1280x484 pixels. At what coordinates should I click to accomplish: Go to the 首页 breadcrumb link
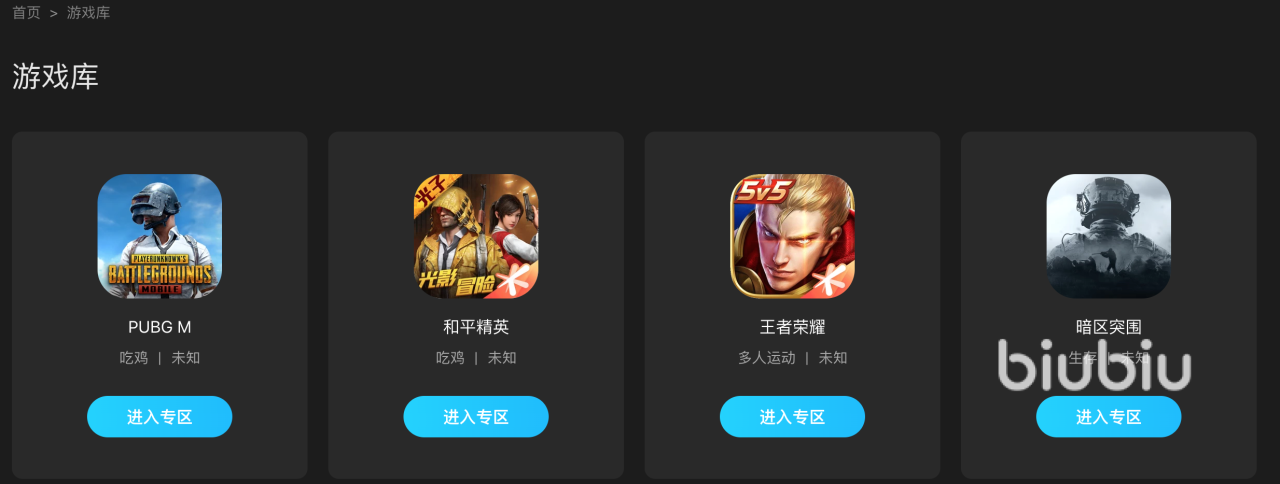[x=26, y=13]
